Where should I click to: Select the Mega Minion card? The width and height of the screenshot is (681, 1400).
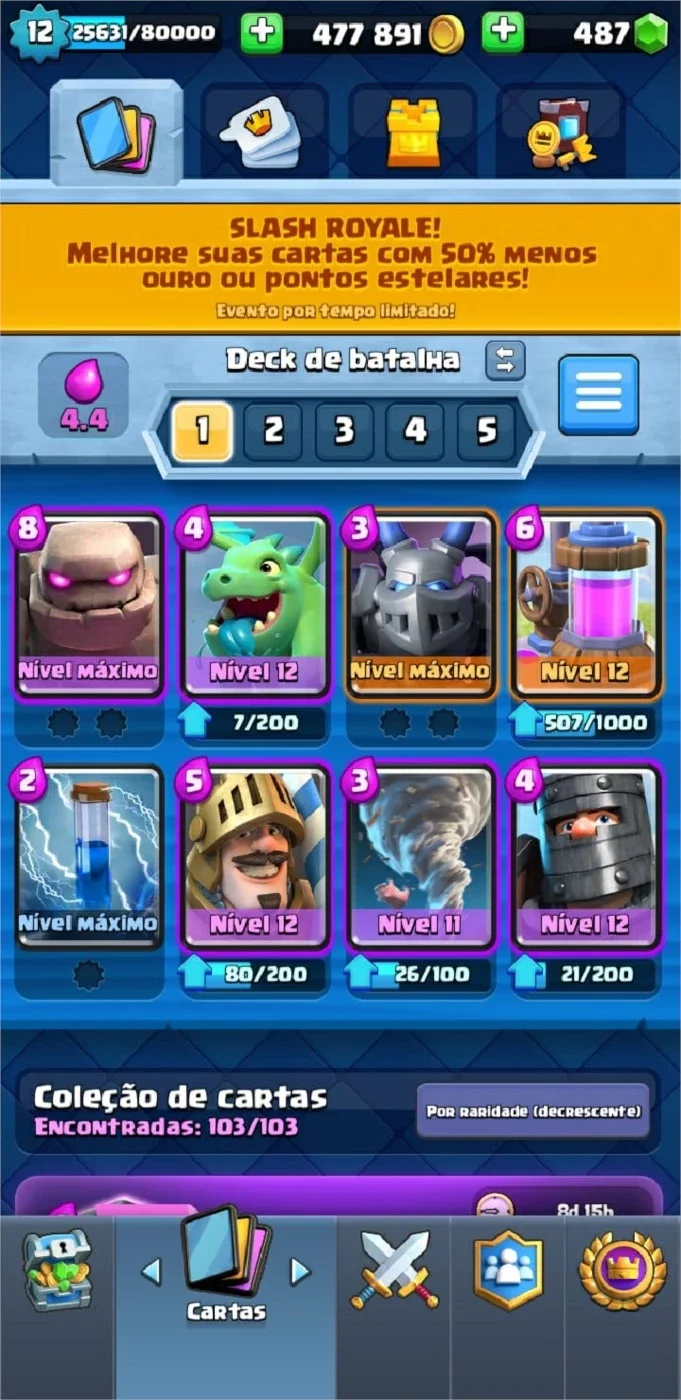(420, 604)
